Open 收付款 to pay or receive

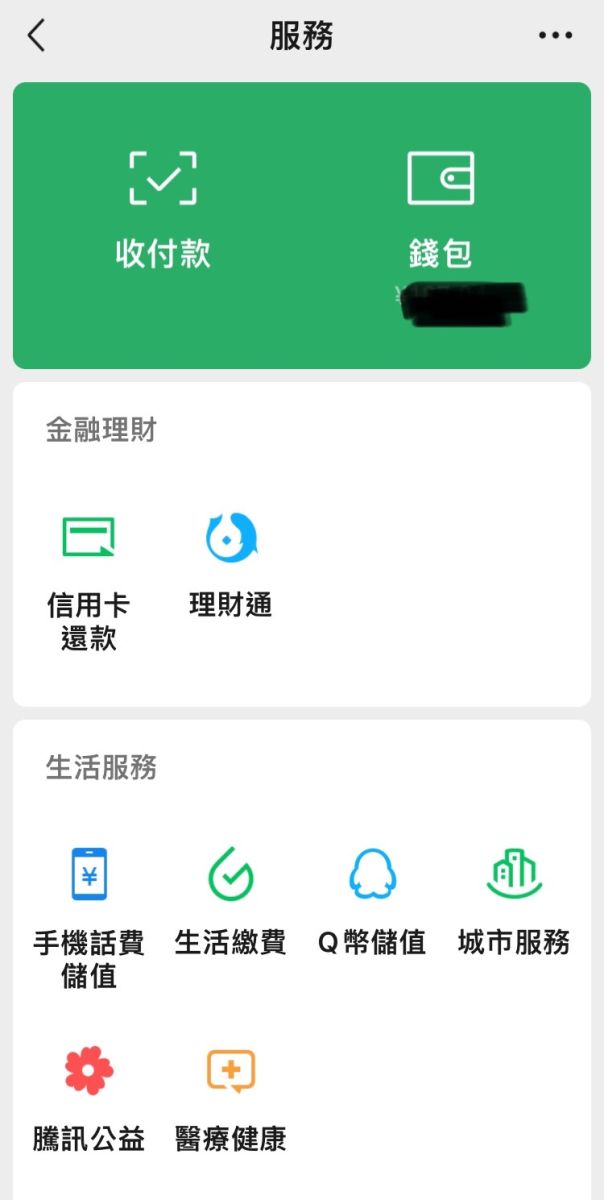click(x=163, y=210)
